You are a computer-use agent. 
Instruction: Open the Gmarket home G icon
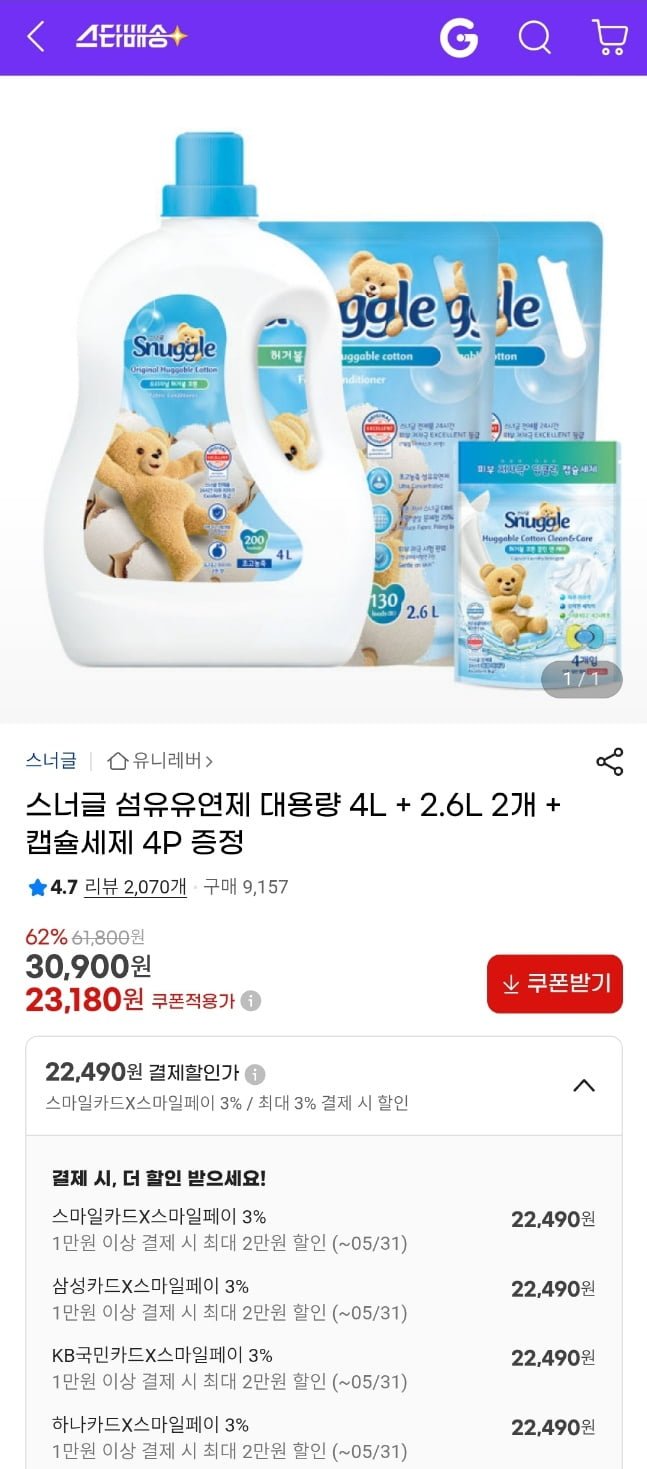(x=459, y=38)
